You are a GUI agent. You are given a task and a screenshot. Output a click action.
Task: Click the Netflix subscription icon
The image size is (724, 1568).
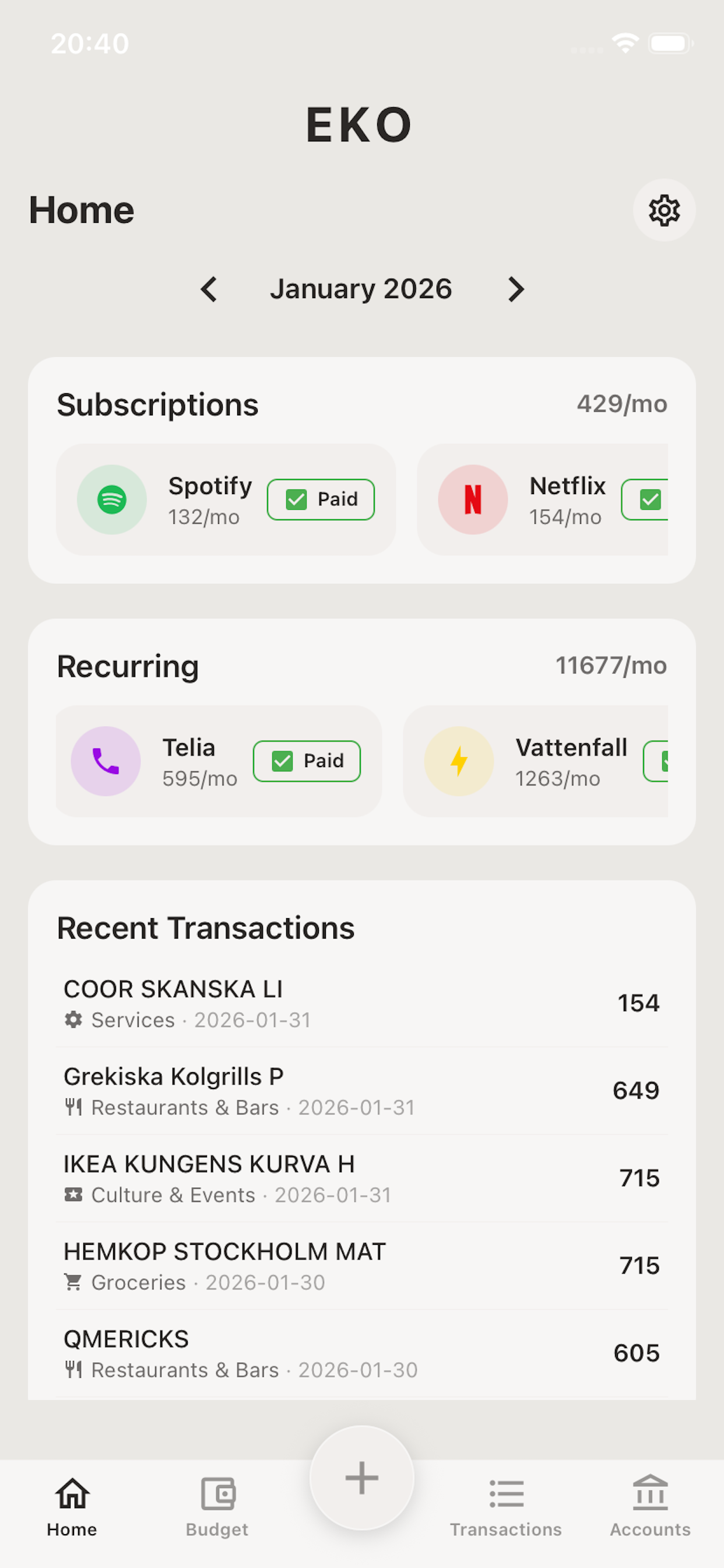click(473, 499)
